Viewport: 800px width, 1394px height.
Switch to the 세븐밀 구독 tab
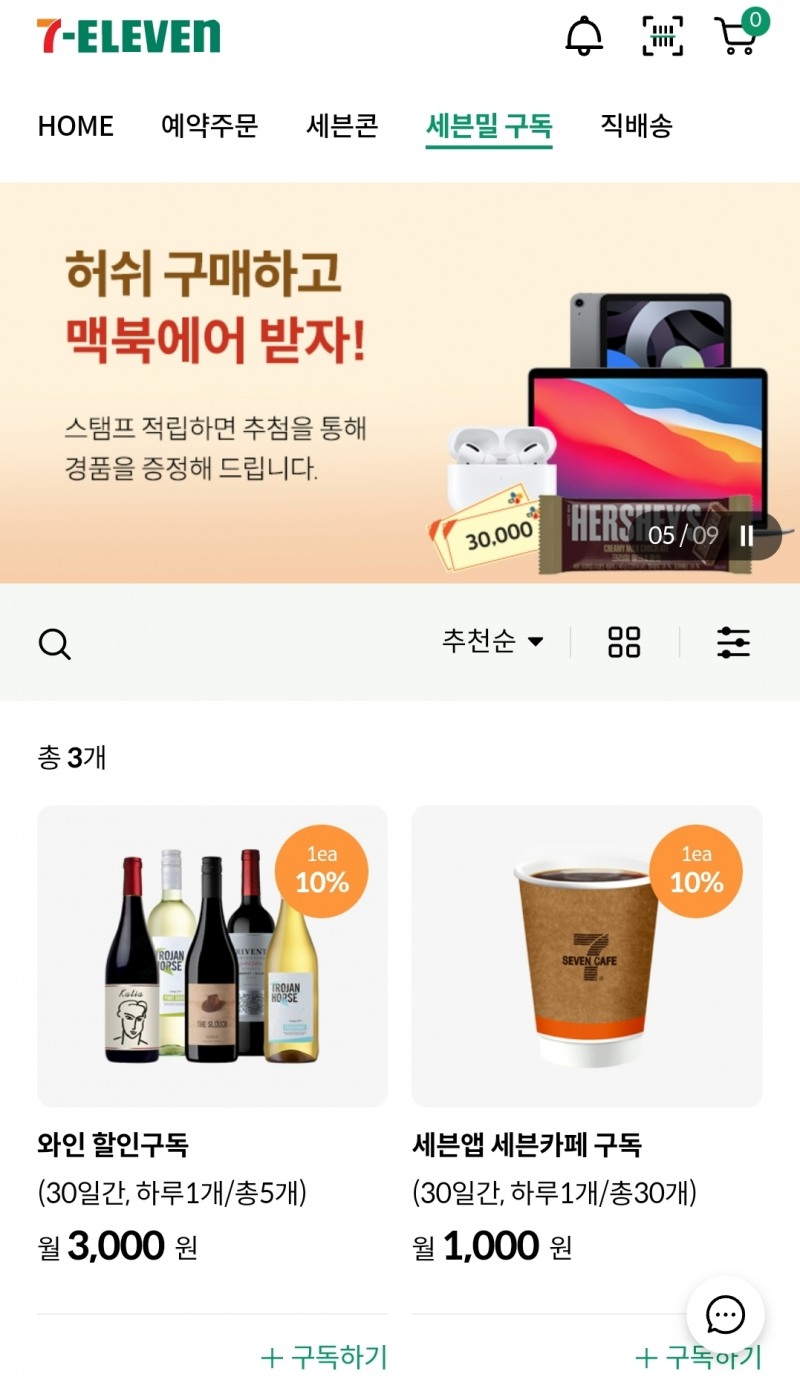coord(490,126)
